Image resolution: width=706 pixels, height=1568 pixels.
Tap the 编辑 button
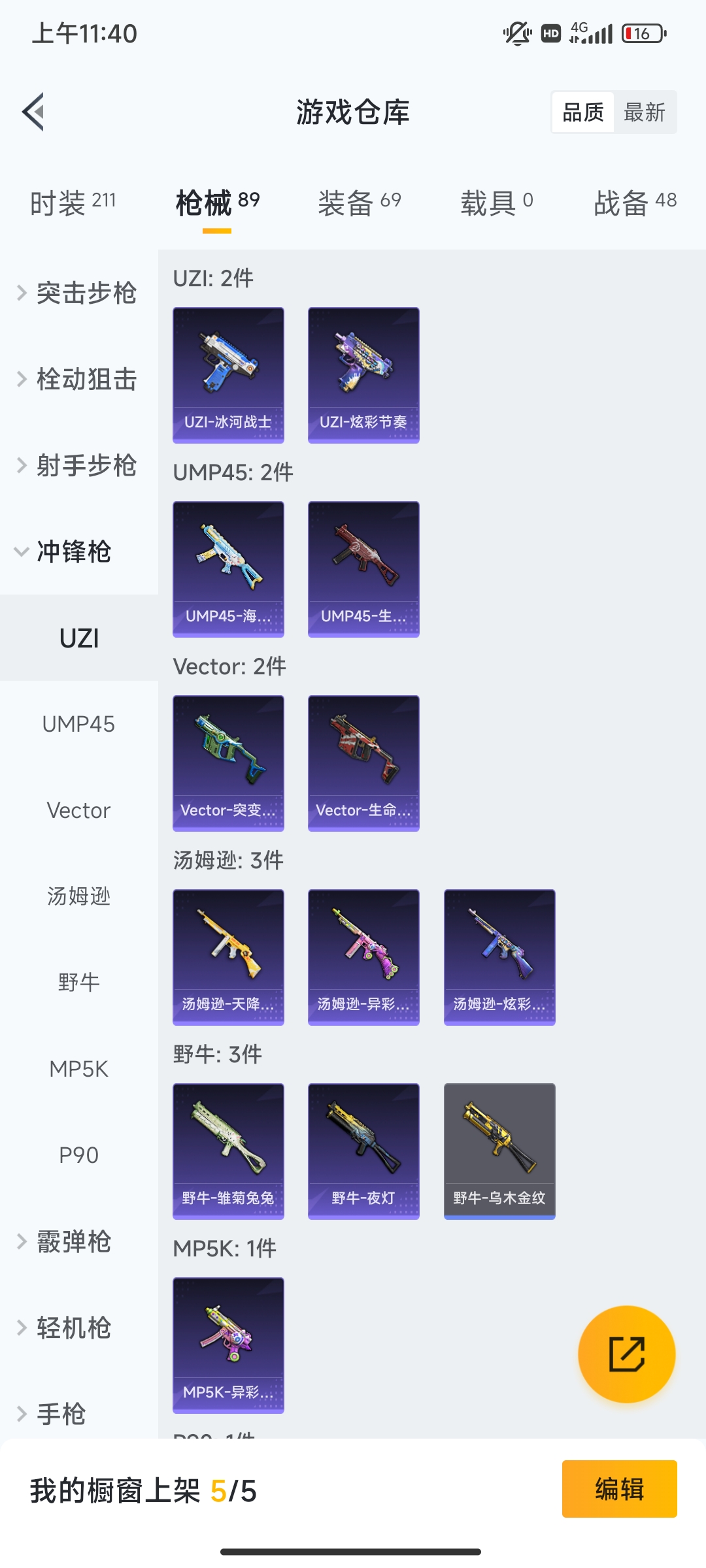(x=620, y=1489)
